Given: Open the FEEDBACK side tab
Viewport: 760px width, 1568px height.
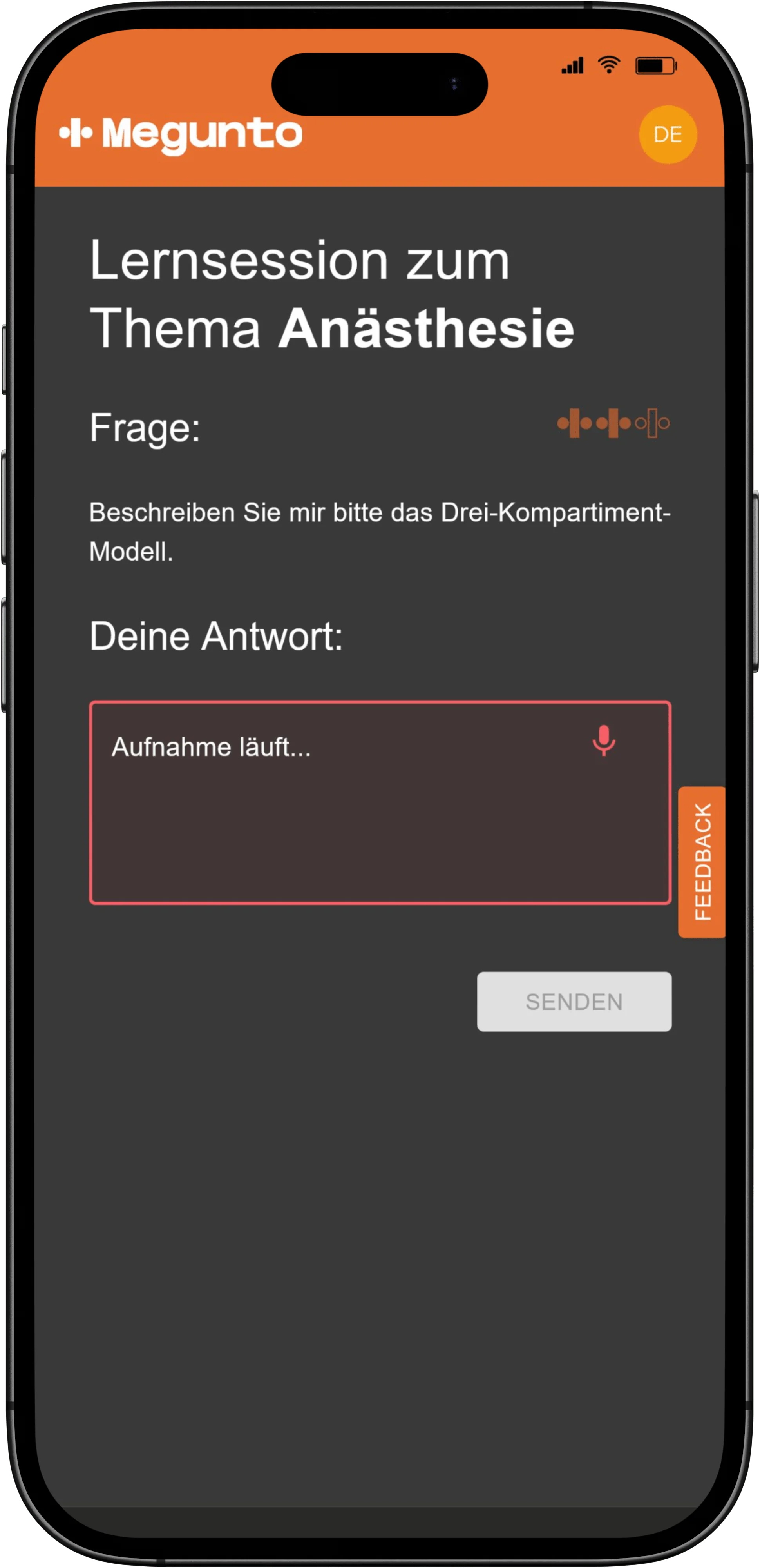Looking at the screenshot, I should tap(702, 862).
